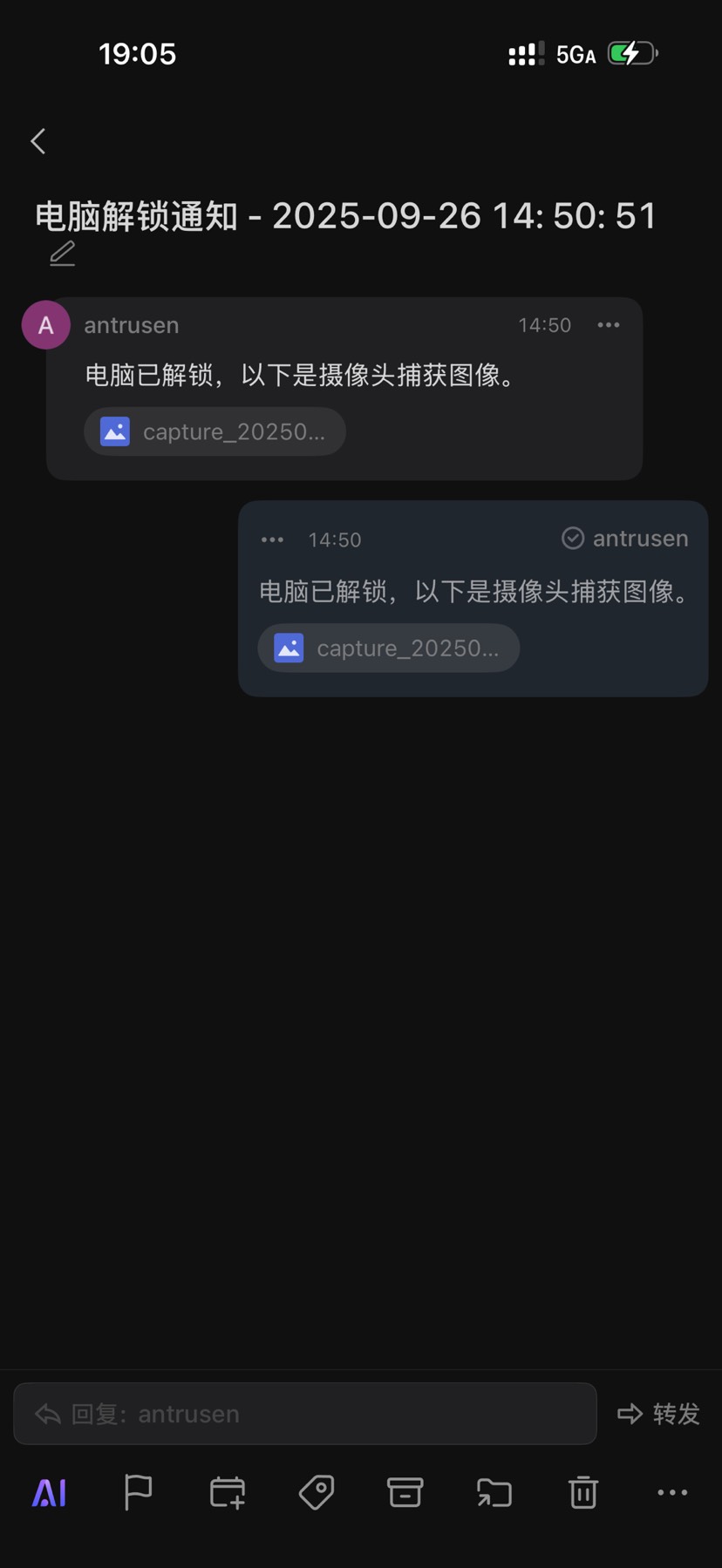
Task: Open options on antrusen's received message
Action: coord(609,324)
